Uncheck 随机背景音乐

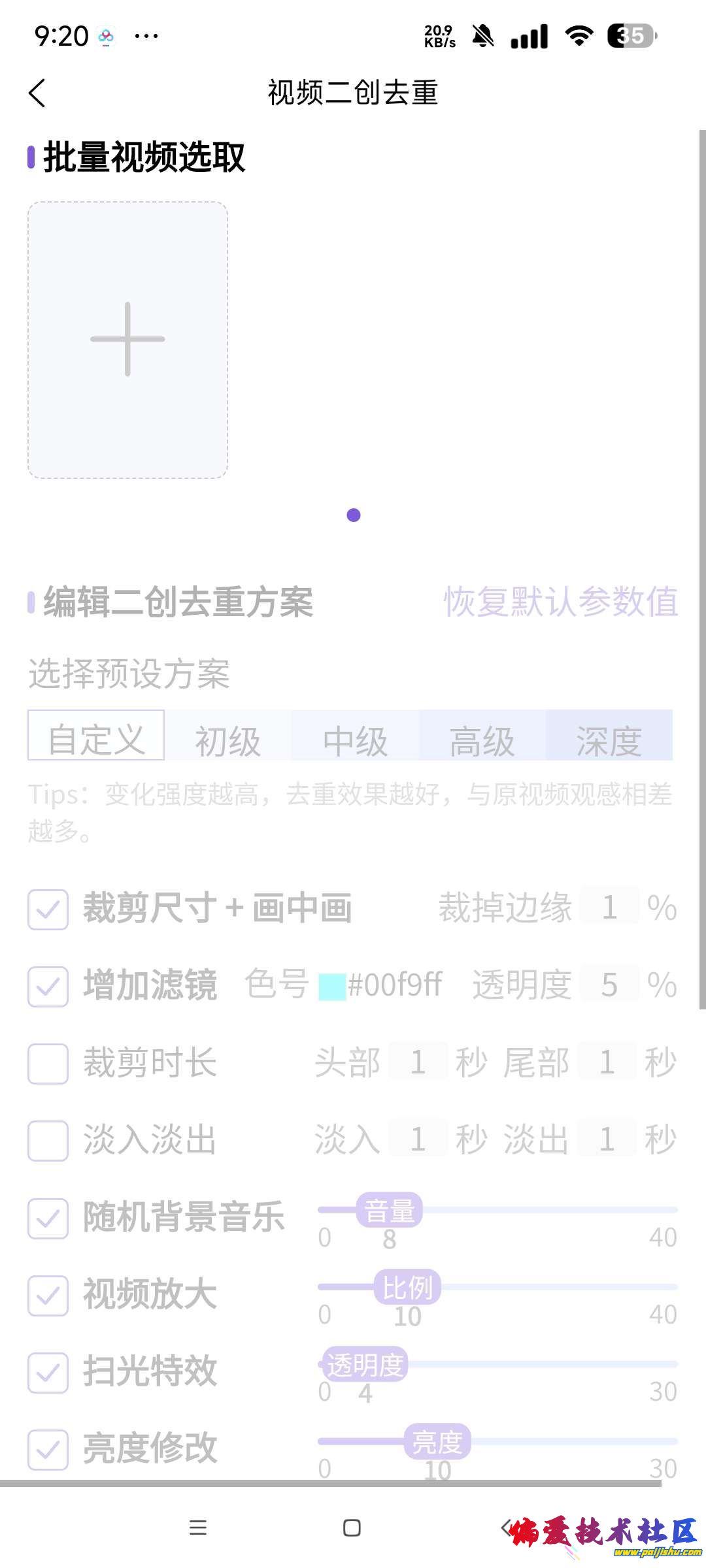pyautogui.click(x=48, y=1218)
